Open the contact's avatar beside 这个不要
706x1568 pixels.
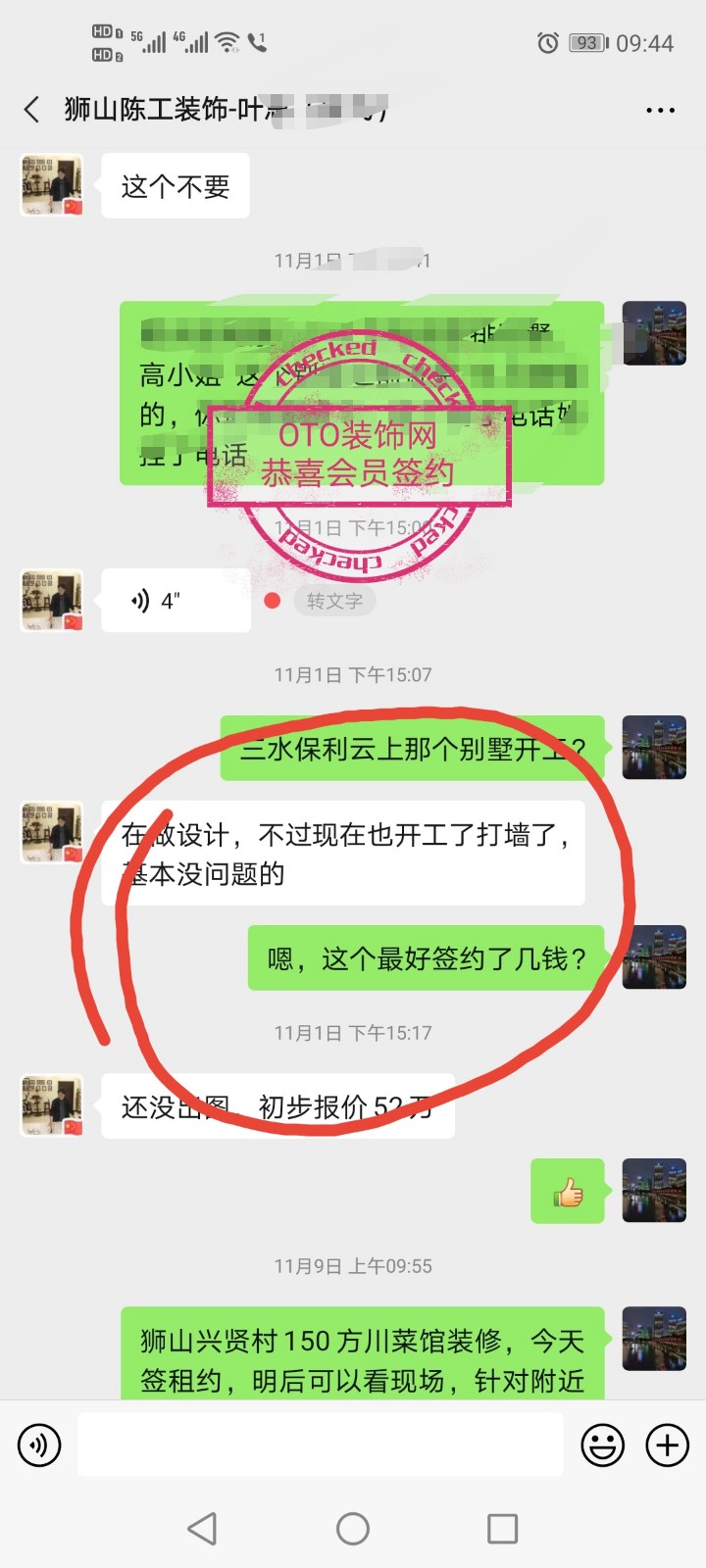pos(52,184)
